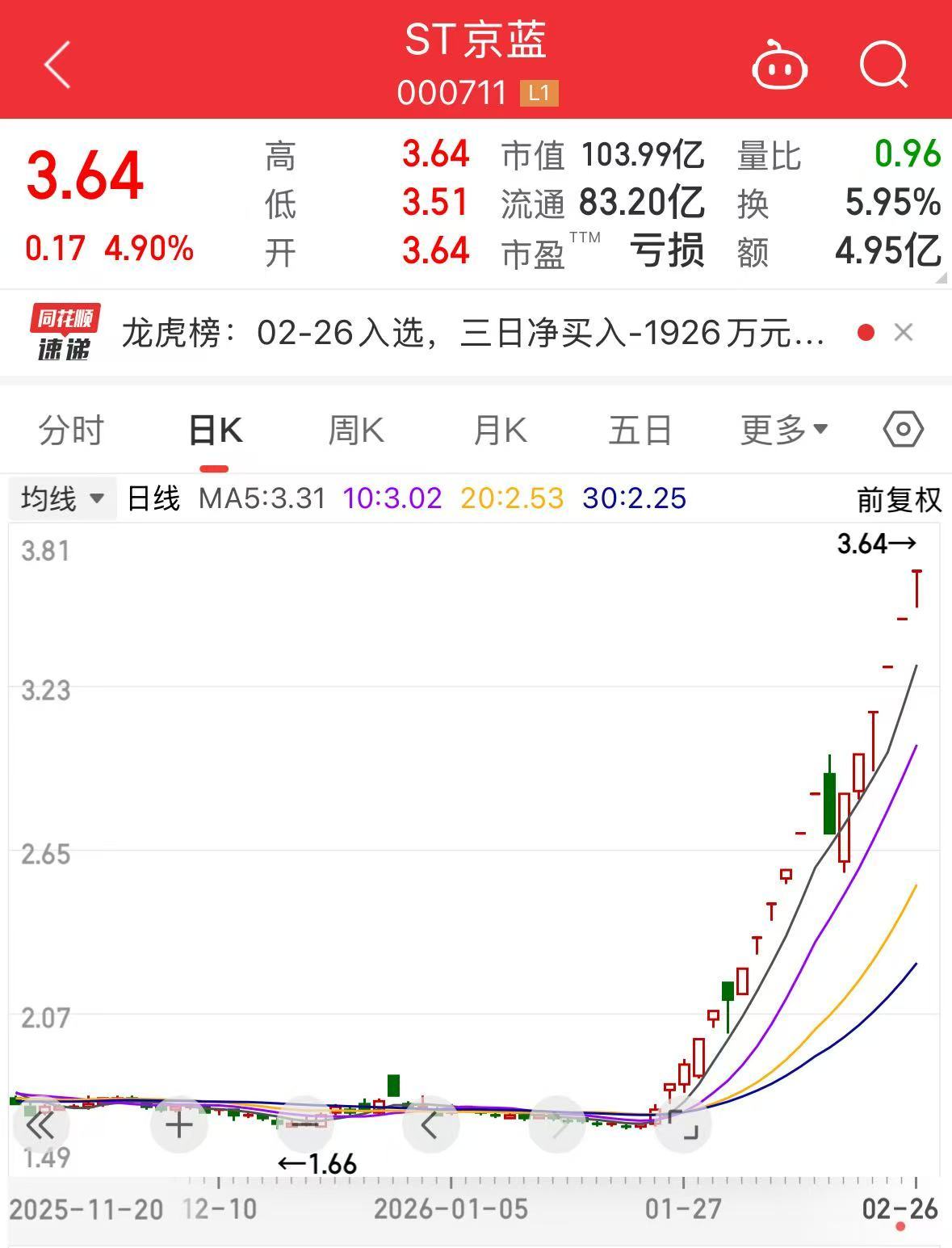952x1248 pixels.
Task: Zoom in the K-line chart
Action: coord(179,1124)
